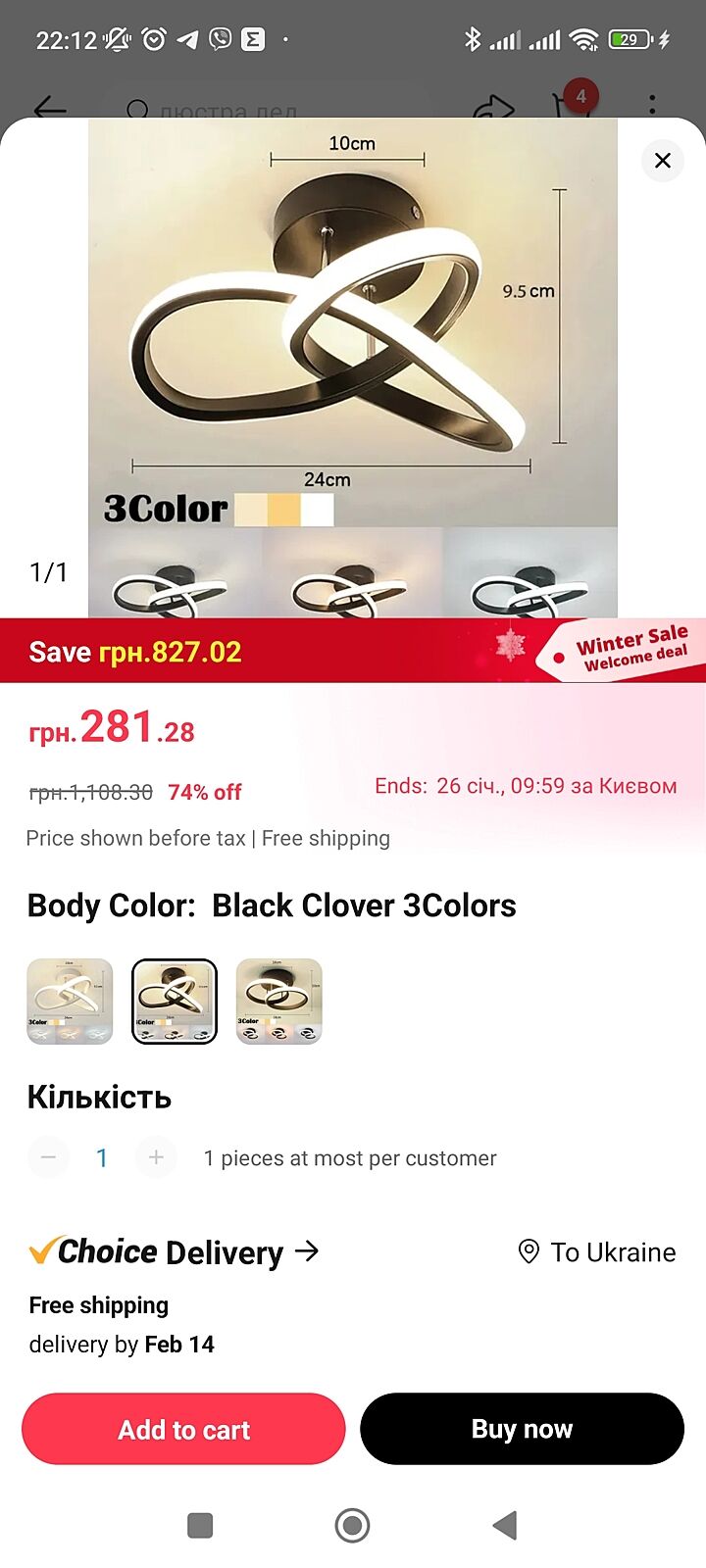Choose the selected Black Clover 3Colors variant
Screen dimensions: 706x1568
click(x=175, y=1001)
